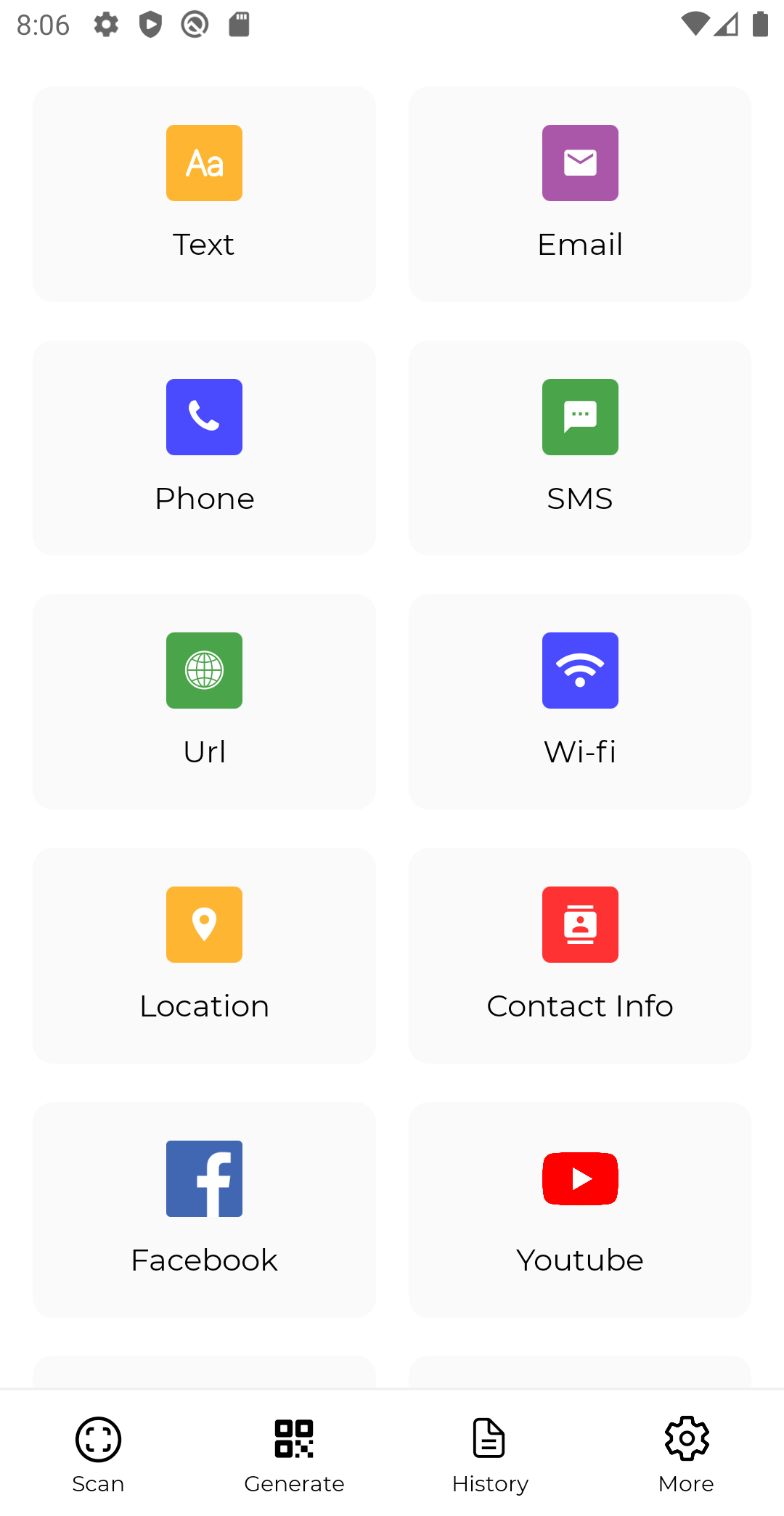
Task: Switch to the Generate tab
Action: click(x=294, y=1454)
